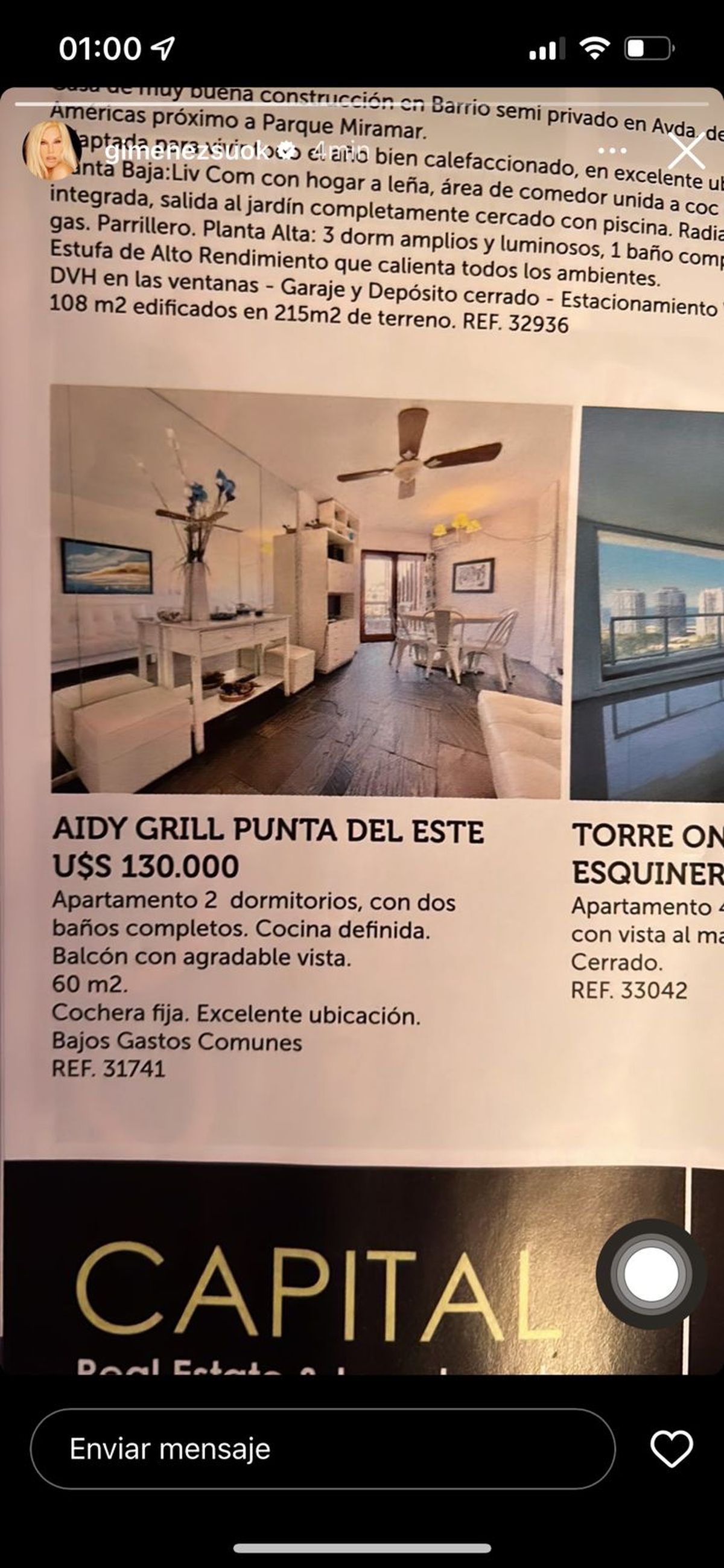Tap the gimenezsuok username
724x1568 pixels.
(186, 150)
